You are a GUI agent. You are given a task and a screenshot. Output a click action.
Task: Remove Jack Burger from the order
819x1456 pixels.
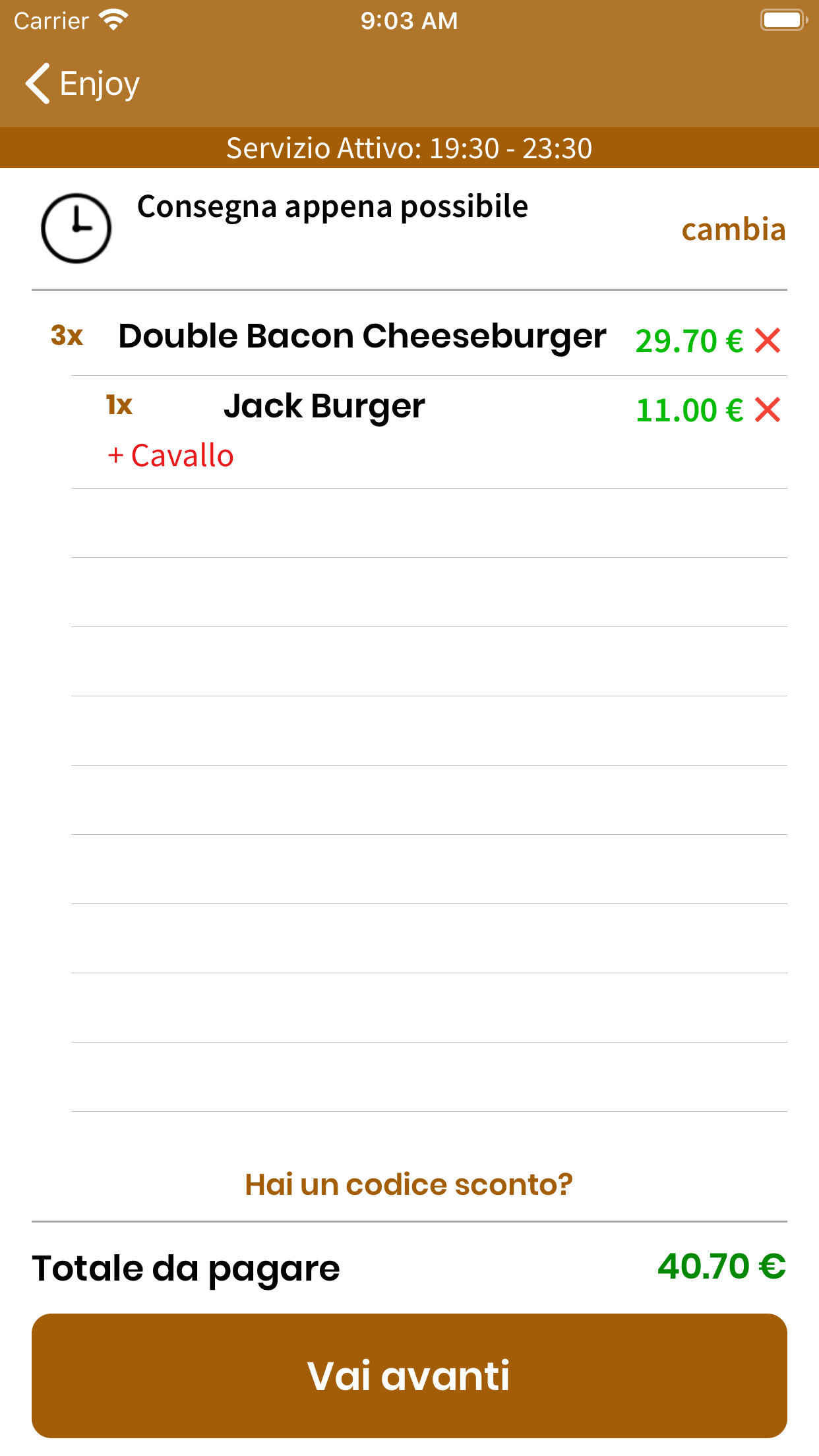pos(768,410)
